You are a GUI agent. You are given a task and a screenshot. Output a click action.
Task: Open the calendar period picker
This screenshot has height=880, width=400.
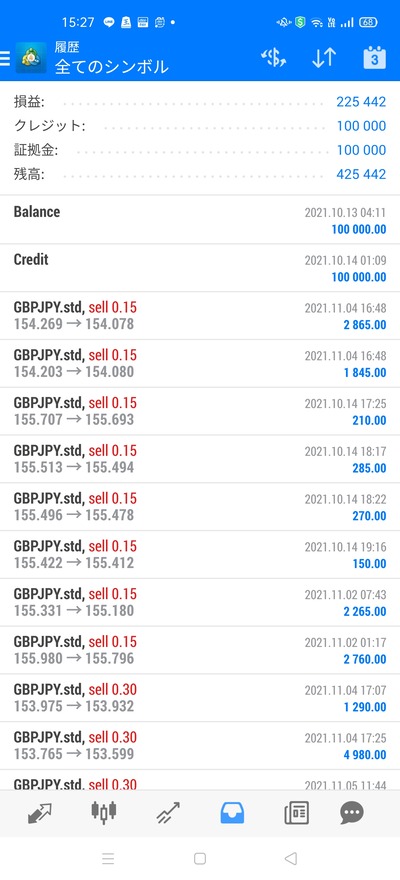click(x=374, y=58)
